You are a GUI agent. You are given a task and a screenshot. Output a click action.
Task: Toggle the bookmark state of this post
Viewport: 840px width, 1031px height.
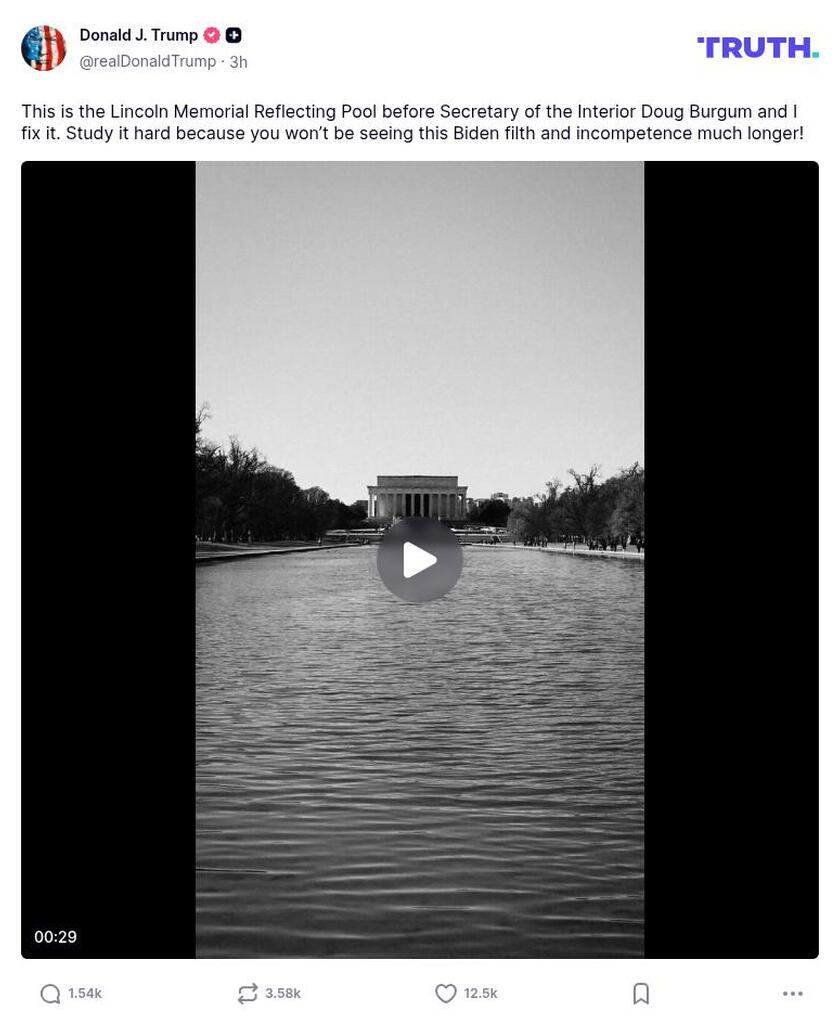point(641,993)
